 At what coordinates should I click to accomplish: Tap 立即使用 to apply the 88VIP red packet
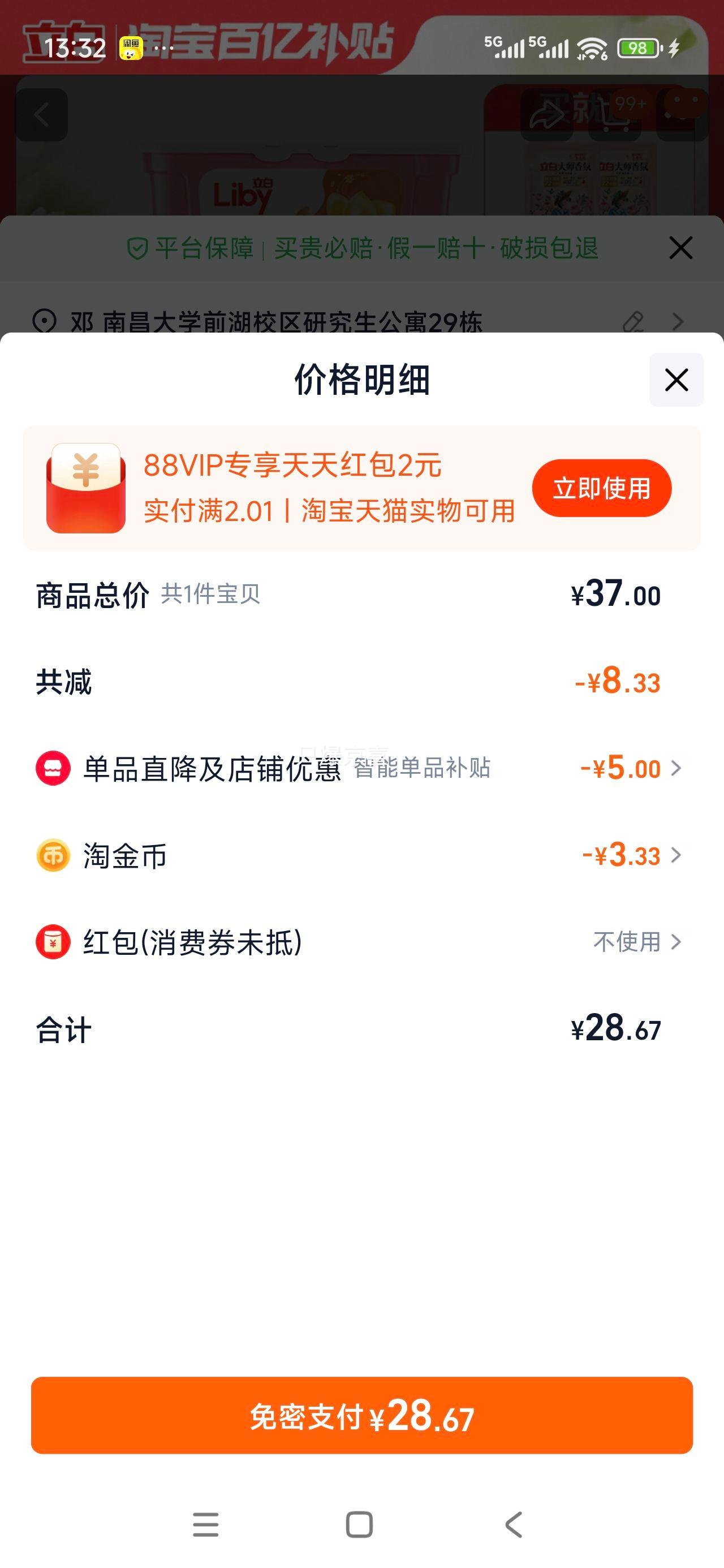[601, 488]
